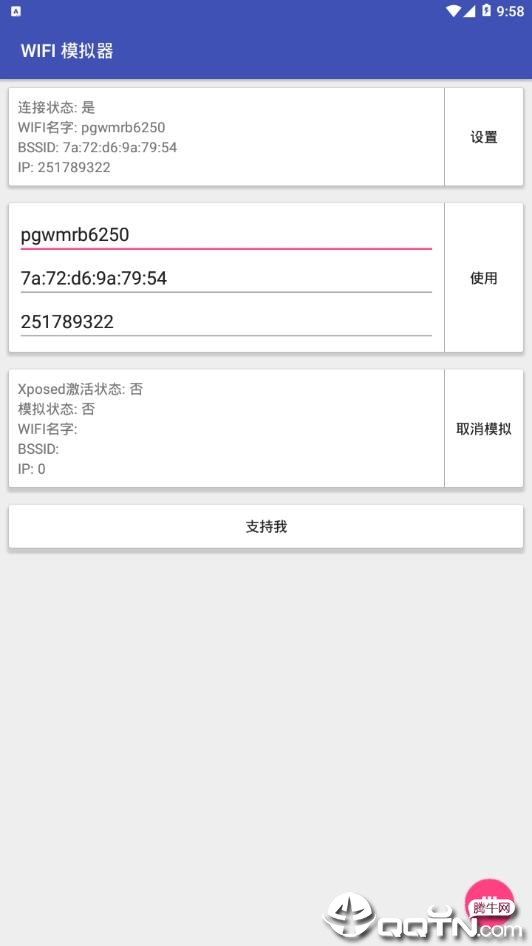
Task: Focus the BSSID field 7a:72:d6:9a:79:54
Action: click(226, 278)
